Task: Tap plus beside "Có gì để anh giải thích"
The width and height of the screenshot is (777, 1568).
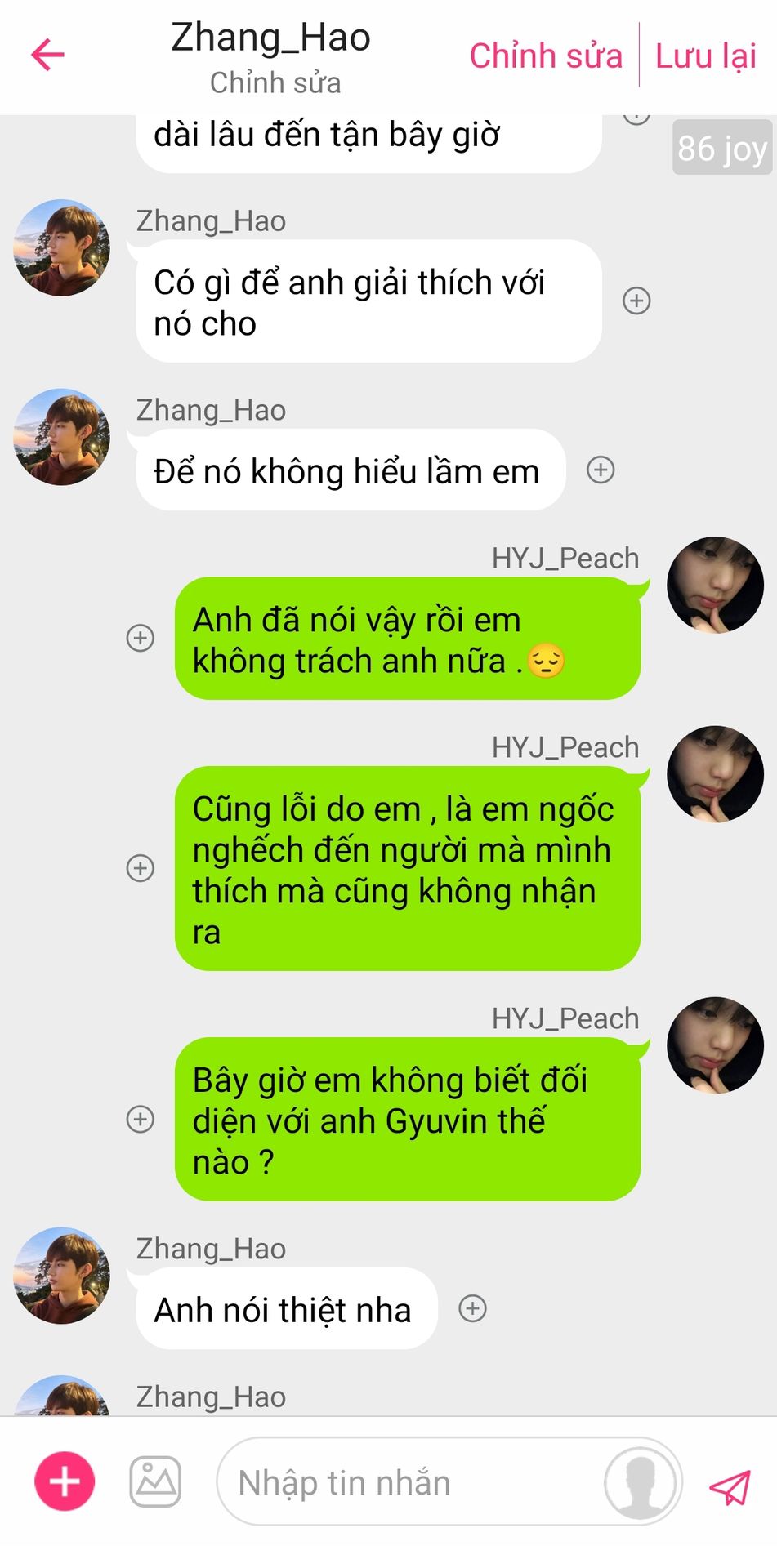Action: tap(636, 301)
